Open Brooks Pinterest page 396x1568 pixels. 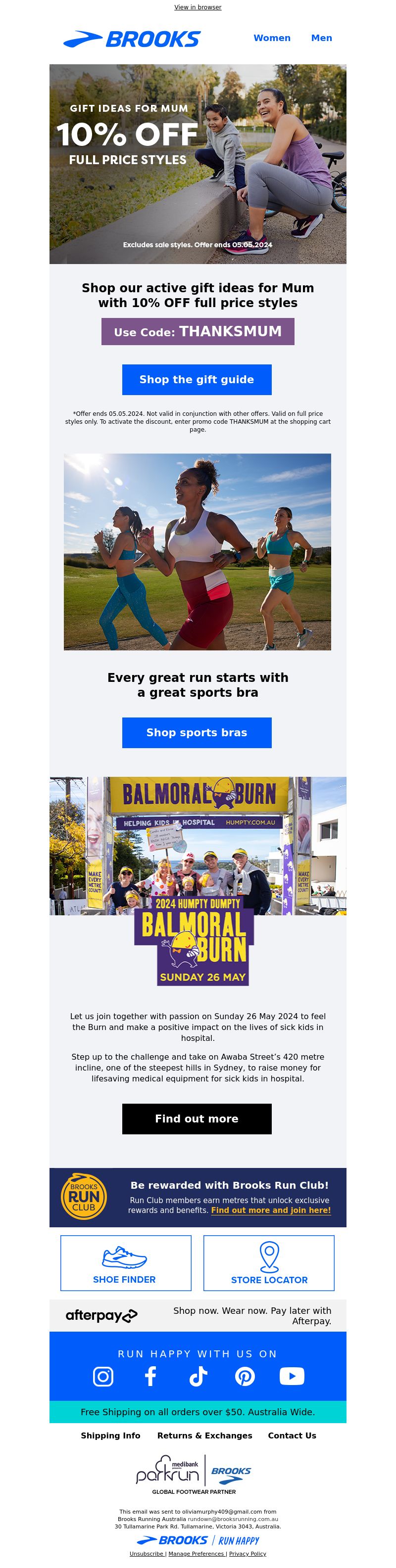(x=245, y=1376)
